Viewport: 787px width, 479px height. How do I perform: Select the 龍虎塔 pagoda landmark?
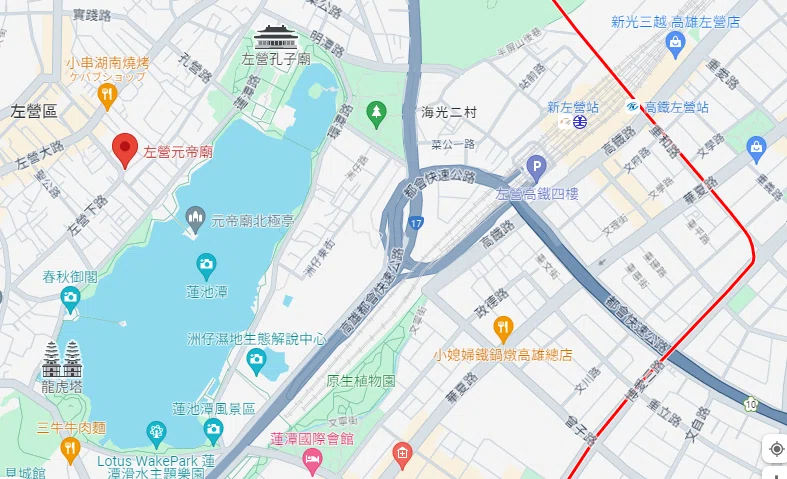(62, 359)
